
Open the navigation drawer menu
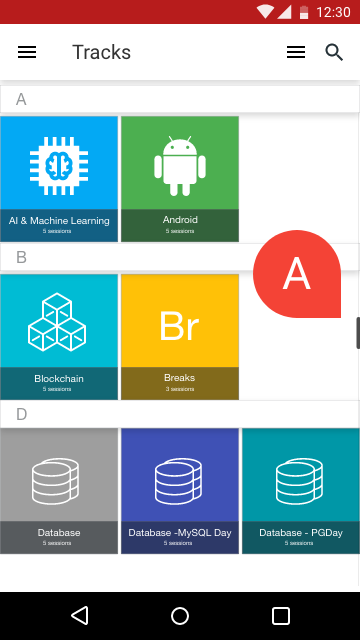27,52
